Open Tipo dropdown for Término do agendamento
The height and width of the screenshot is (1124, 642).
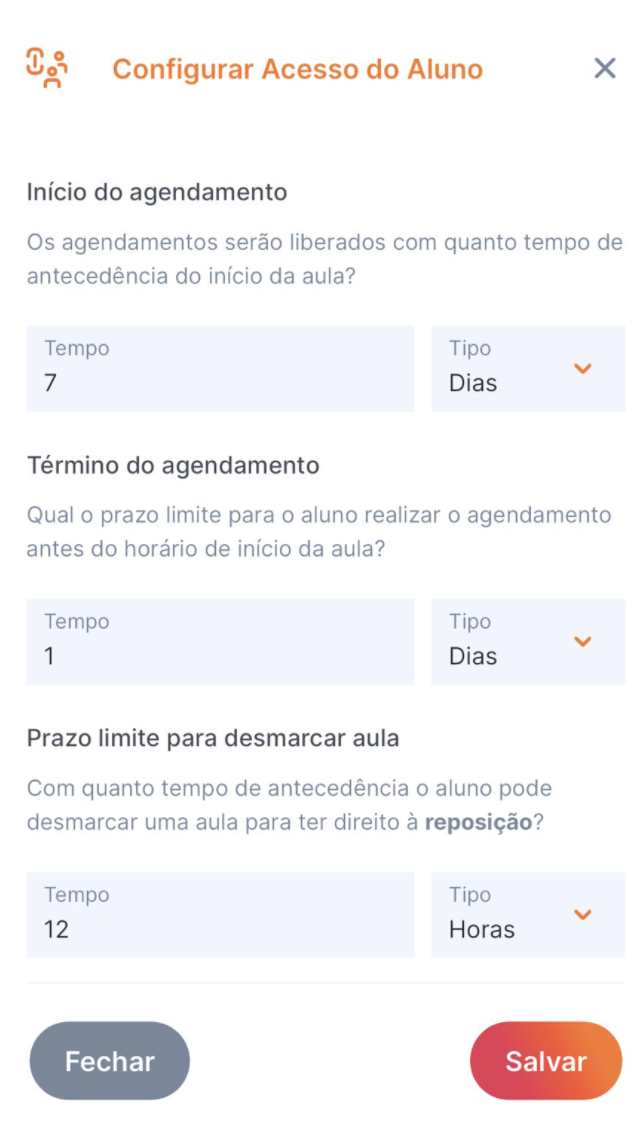point(528,641)
